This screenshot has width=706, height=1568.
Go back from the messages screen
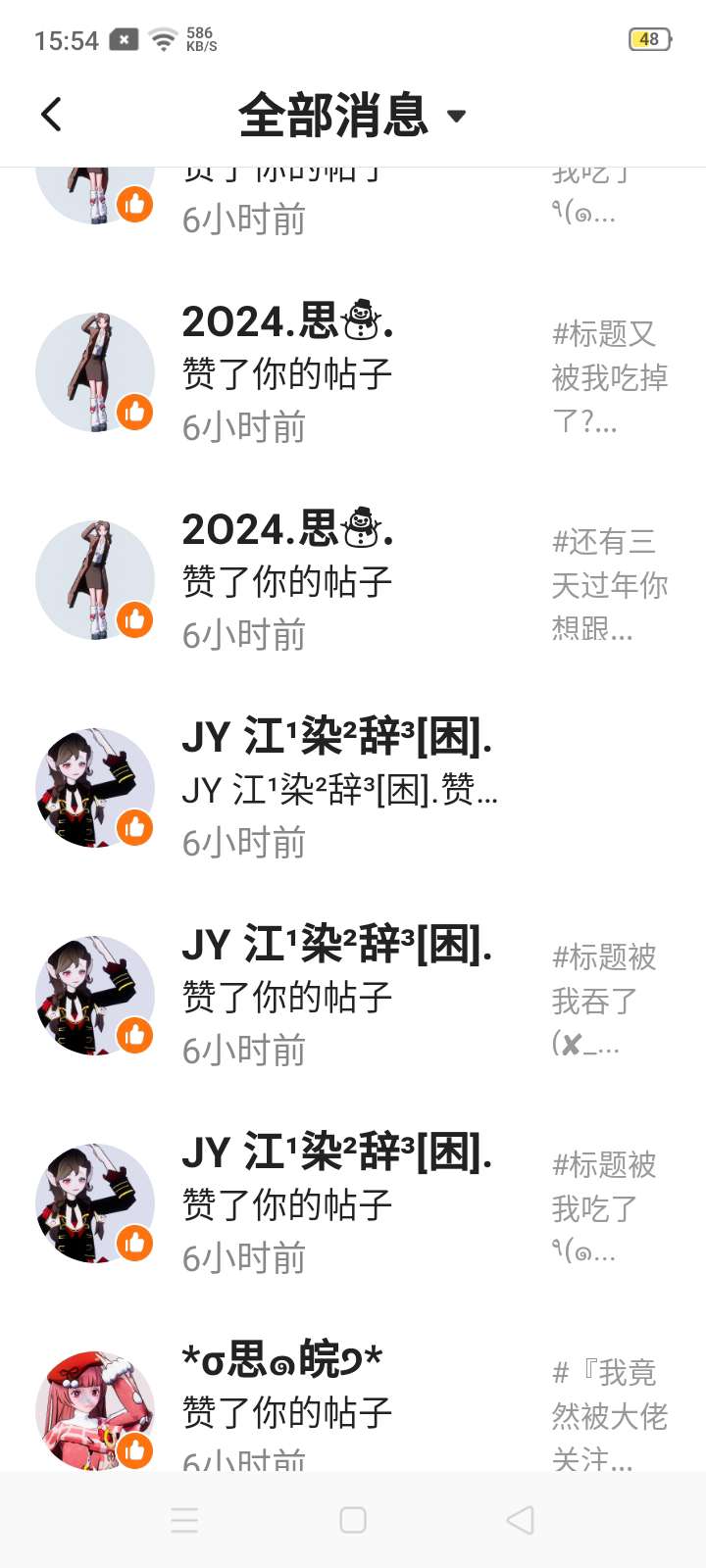point(52,115)
